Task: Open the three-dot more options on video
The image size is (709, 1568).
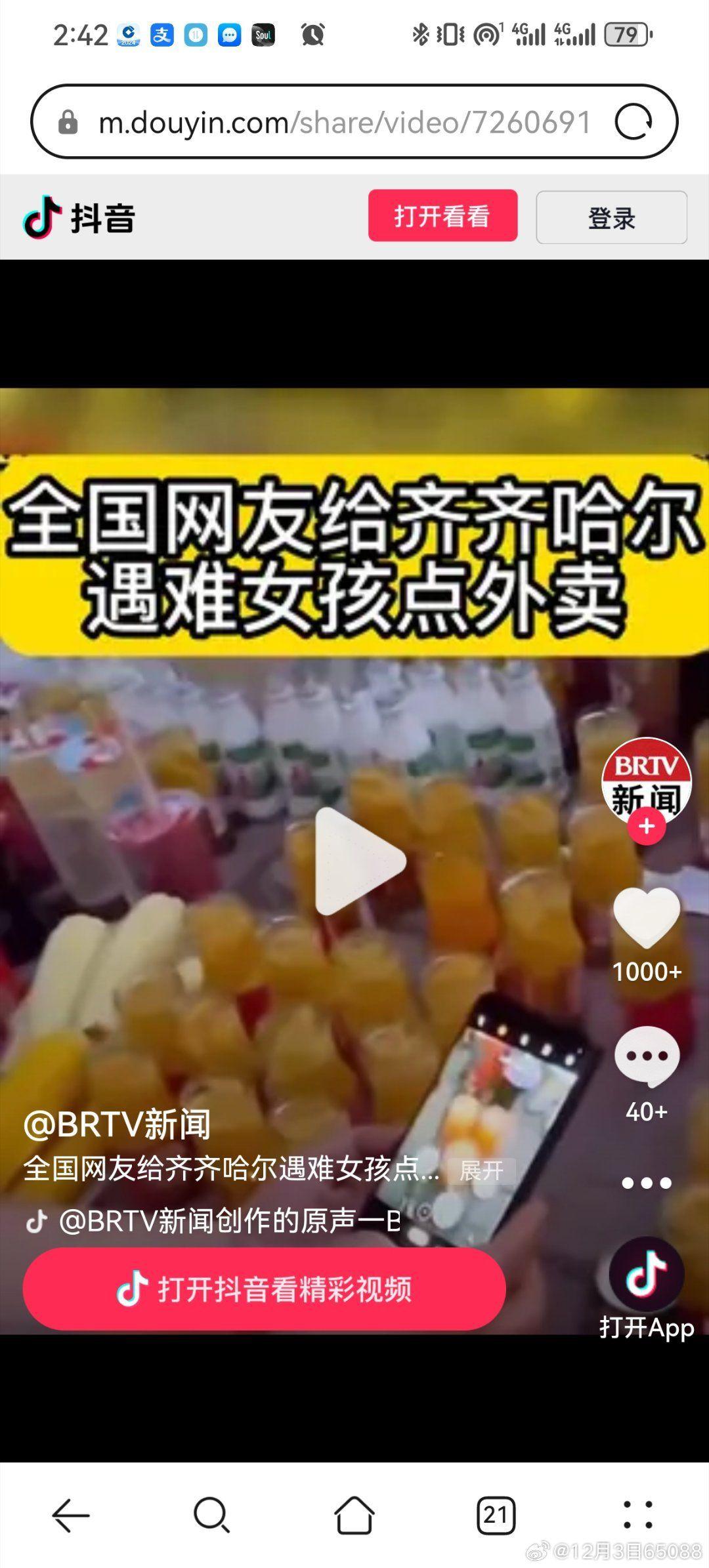Action: [x=646, y=1183]
